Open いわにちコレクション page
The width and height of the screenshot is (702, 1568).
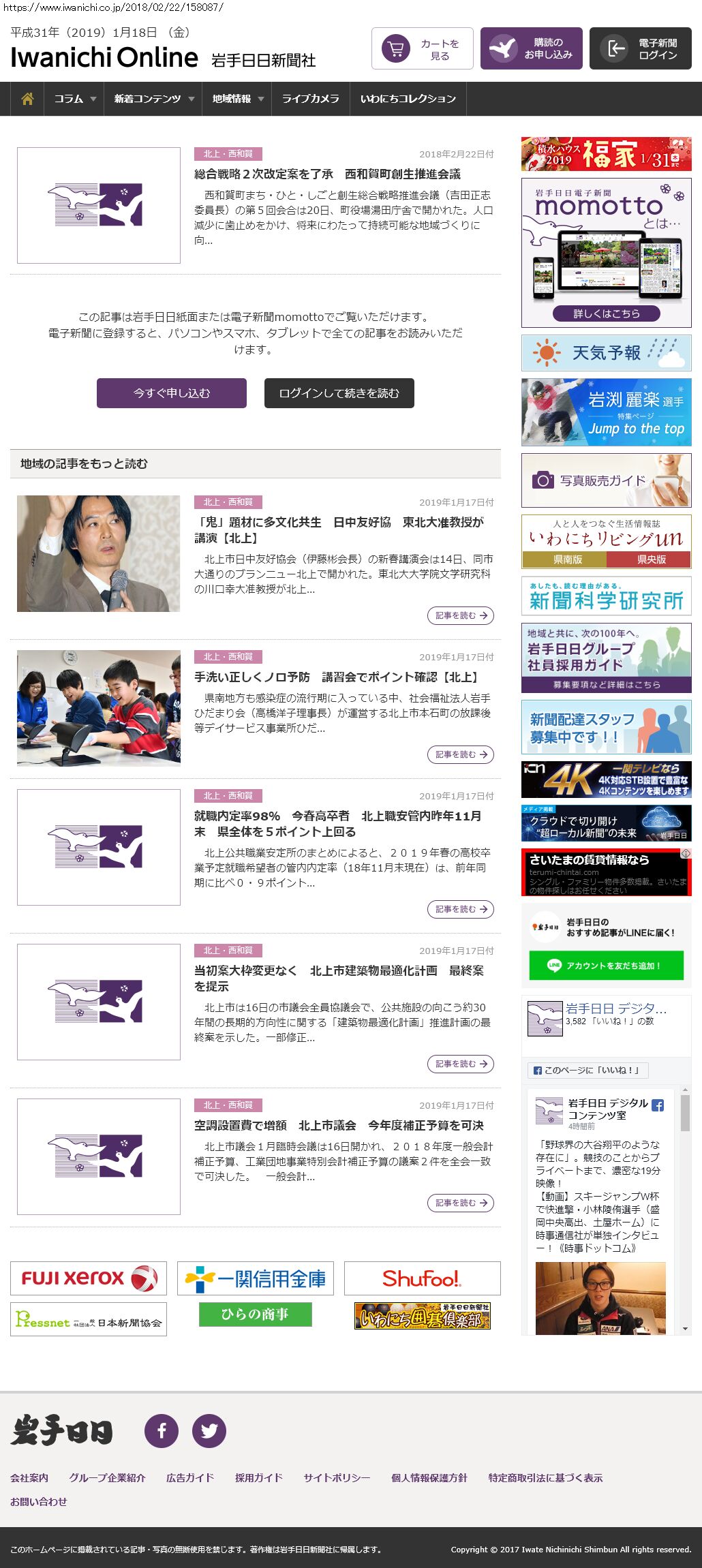(408, 99)
